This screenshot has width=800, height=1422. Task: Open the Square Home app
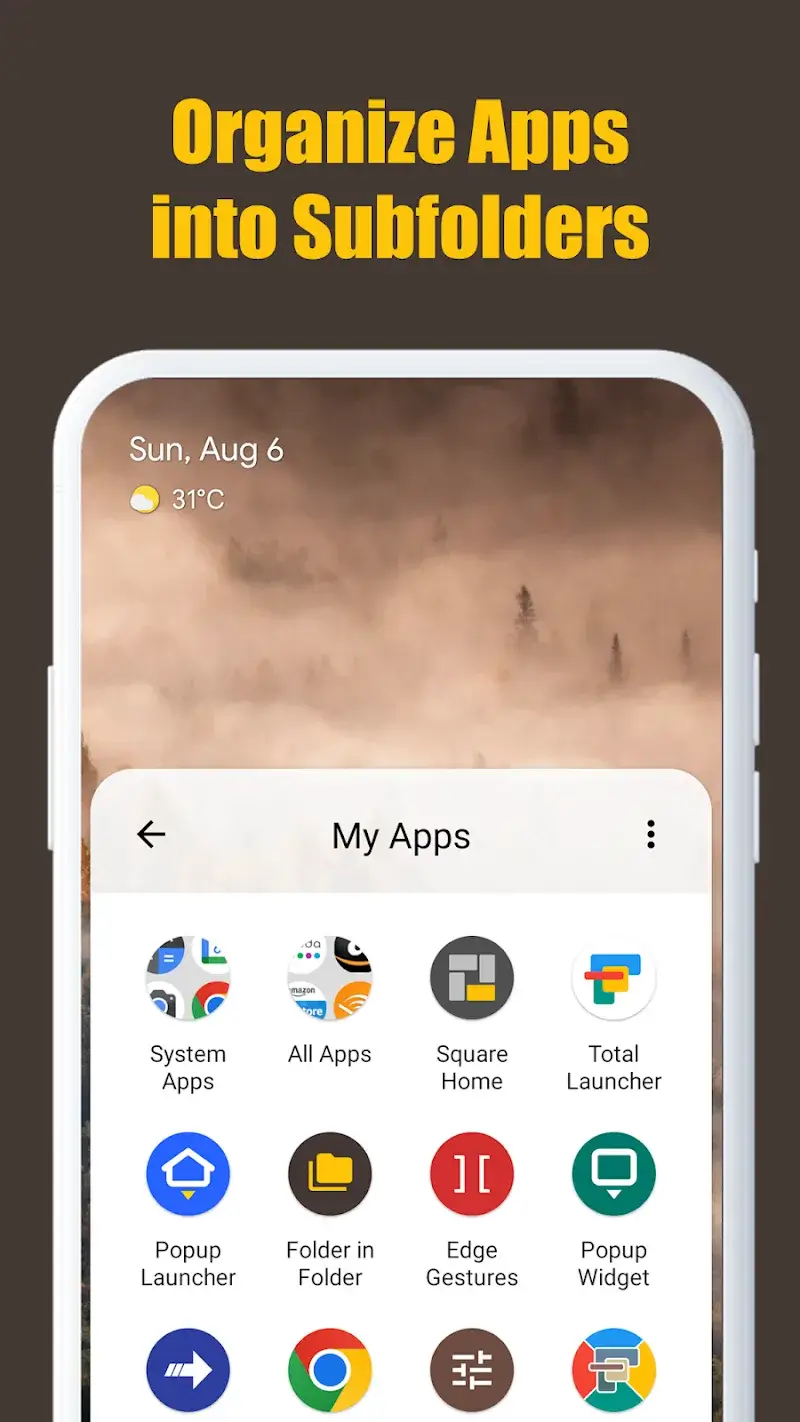472,979
